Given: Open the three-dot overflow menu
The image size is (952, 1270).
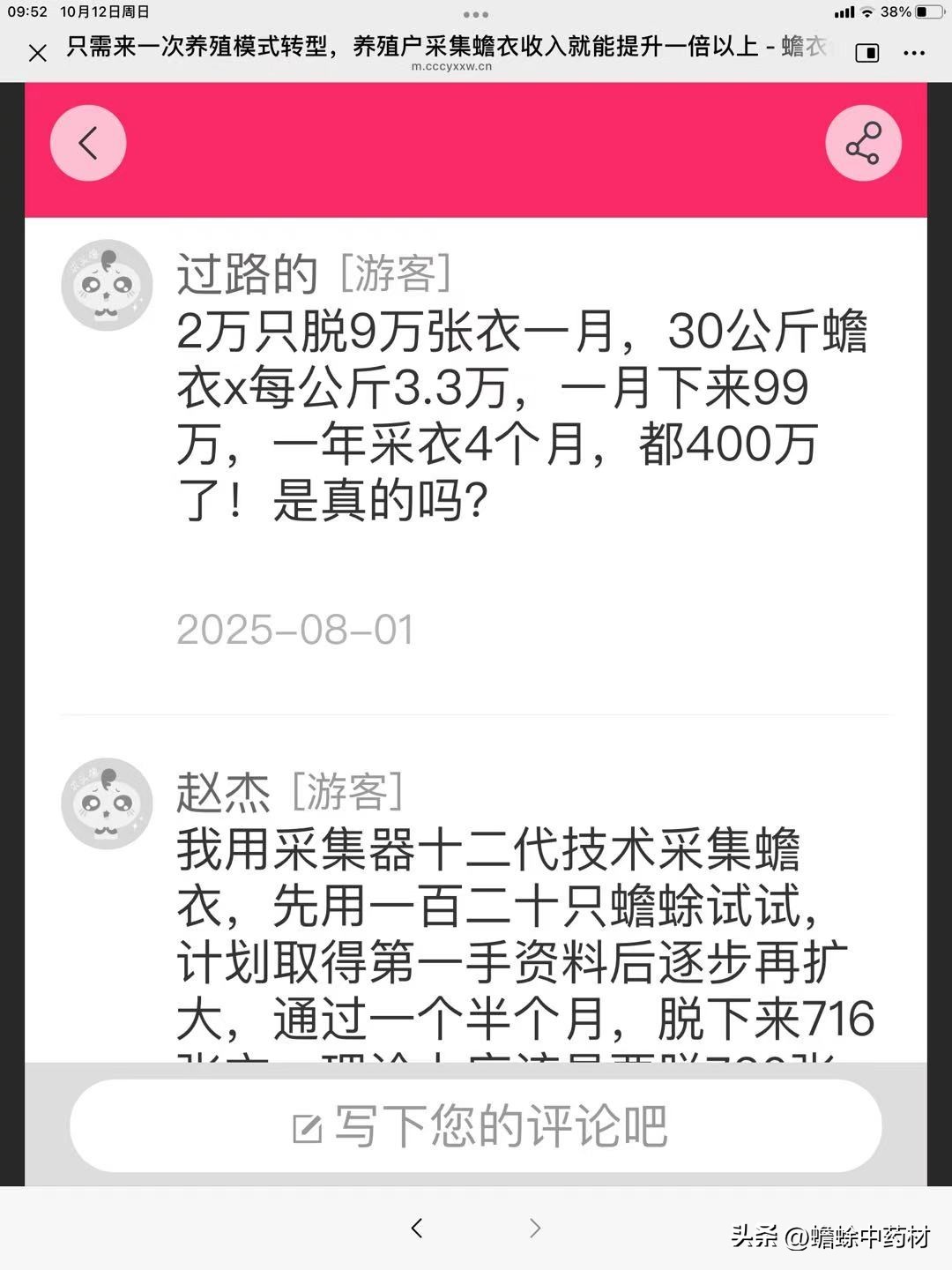Looking at the screenshot, I should (914, 53).
